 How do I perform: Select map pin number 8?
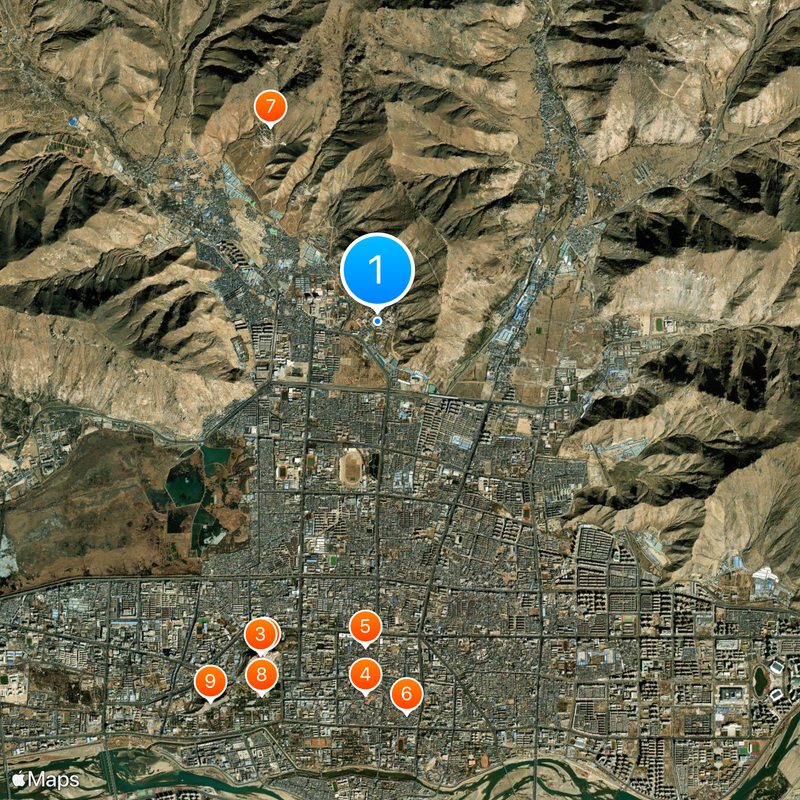[x=262, y=674]
